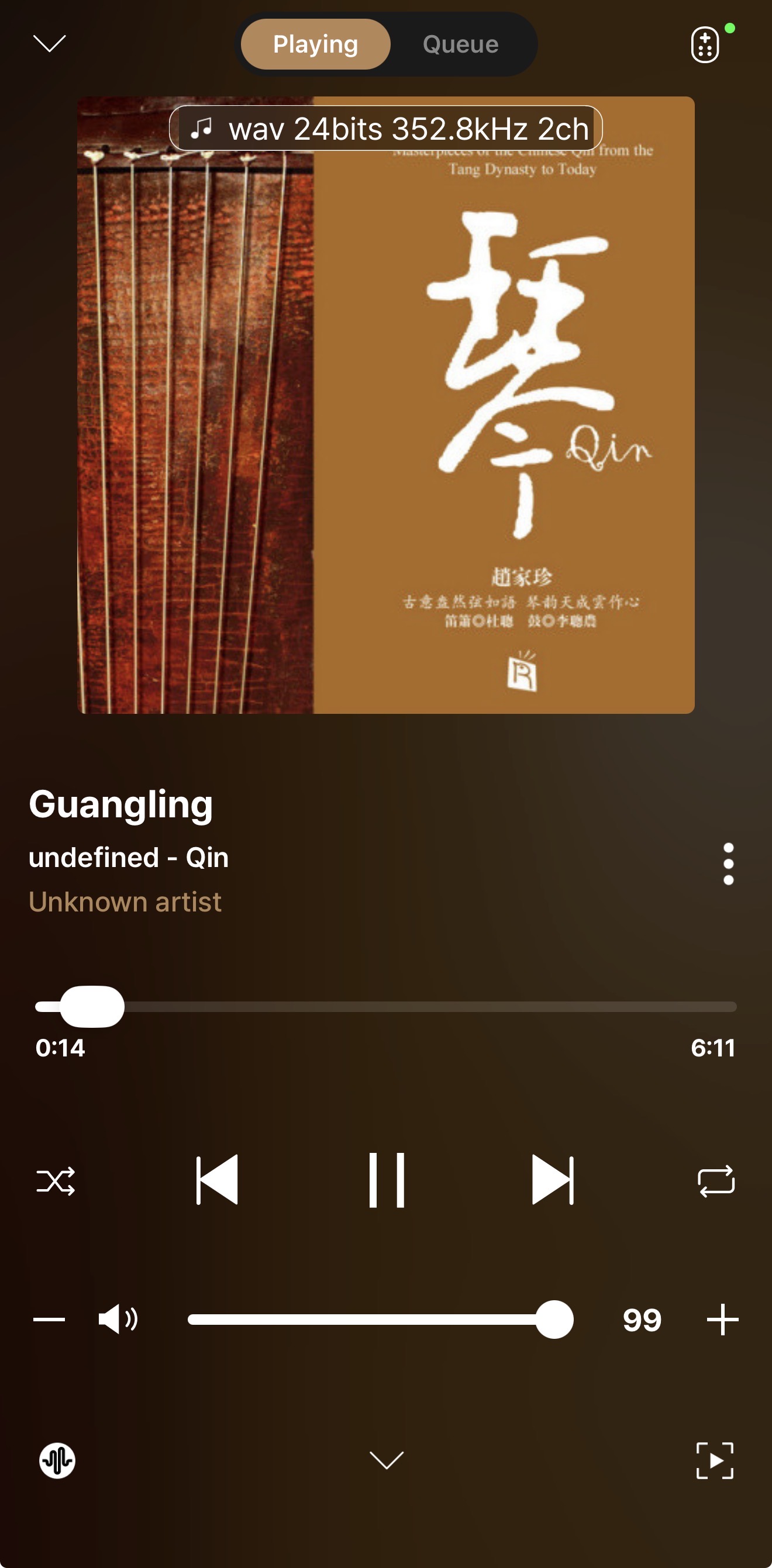772x1568 pixels.
Task: Decrease volume with the minus button
Action: tap(49, 1320)
